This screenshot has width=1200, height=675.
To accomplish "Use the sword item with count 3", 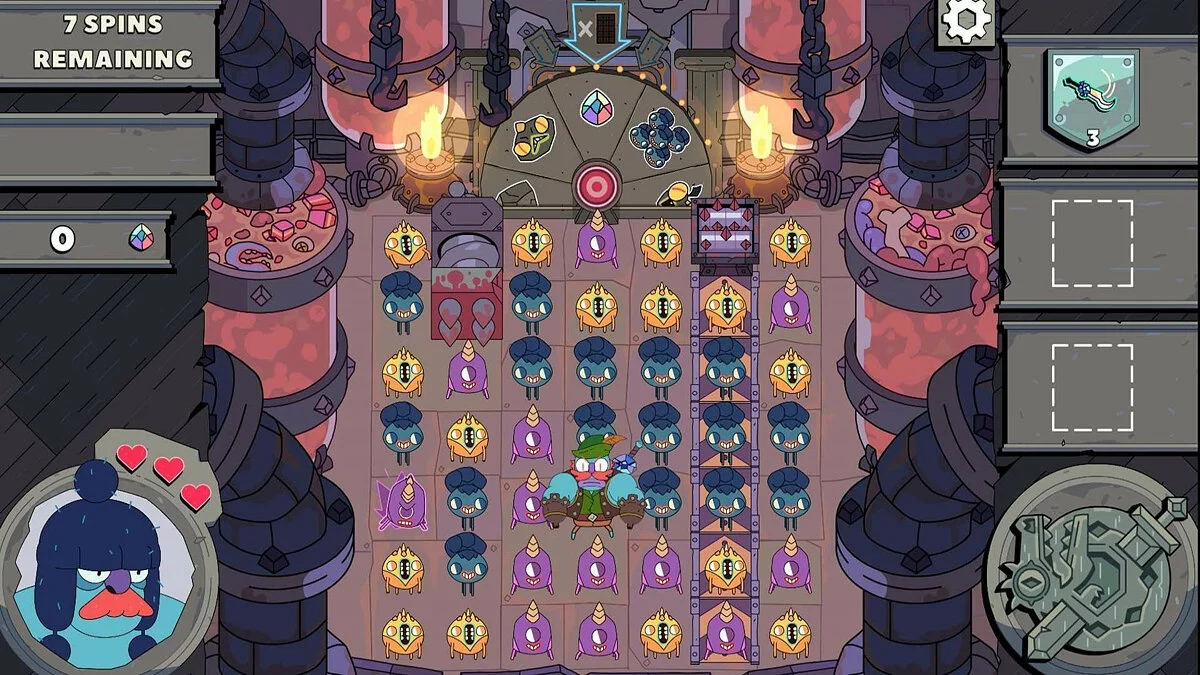I will 1092,98.
